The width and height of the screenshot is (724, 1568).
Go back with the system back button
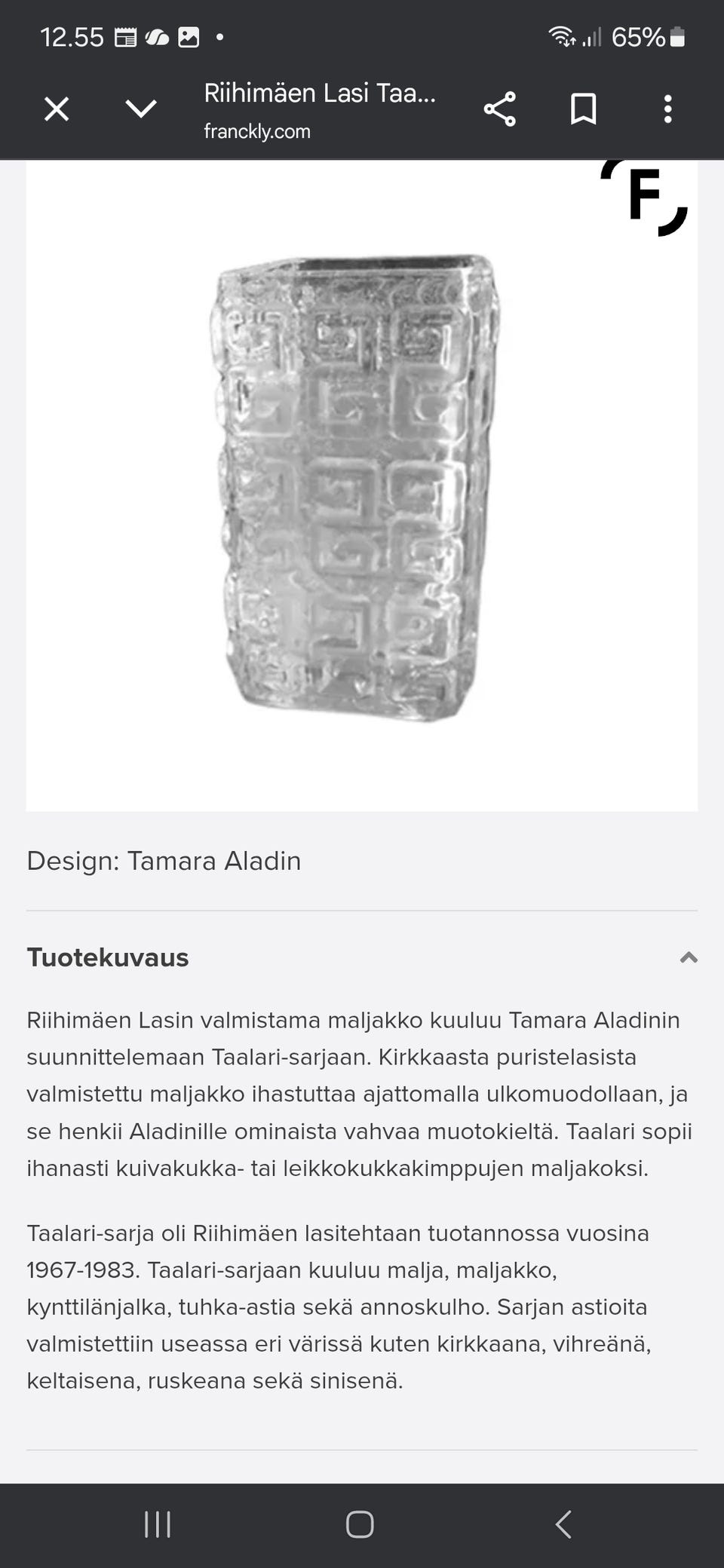pos(563,1524)
